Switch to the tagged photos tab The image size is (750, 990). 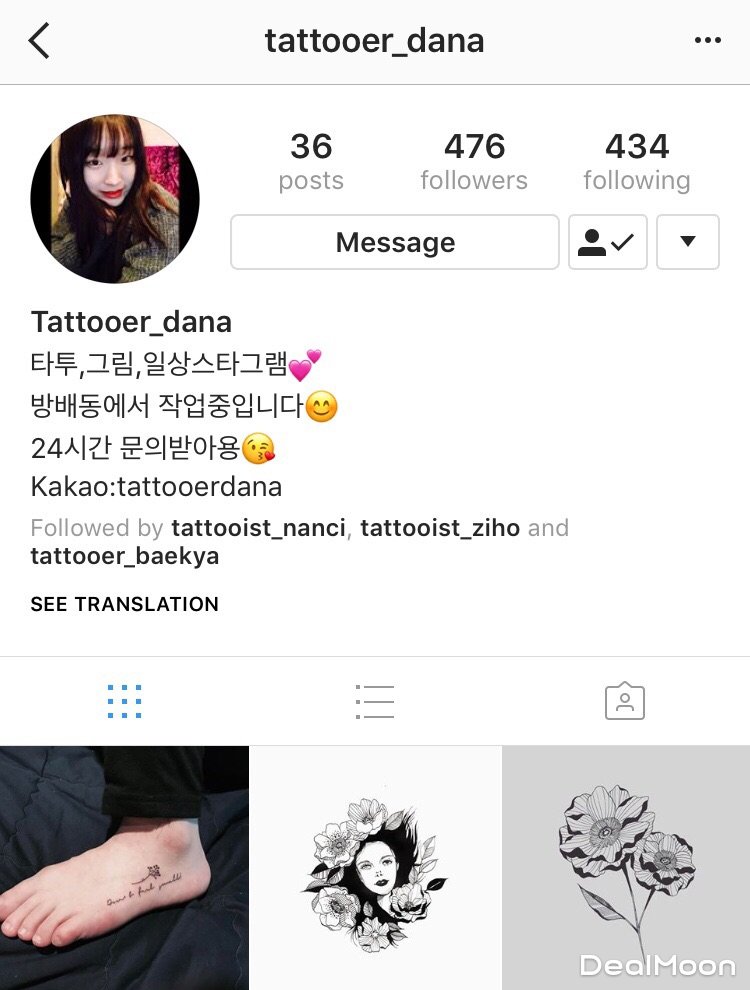[624, 702]
